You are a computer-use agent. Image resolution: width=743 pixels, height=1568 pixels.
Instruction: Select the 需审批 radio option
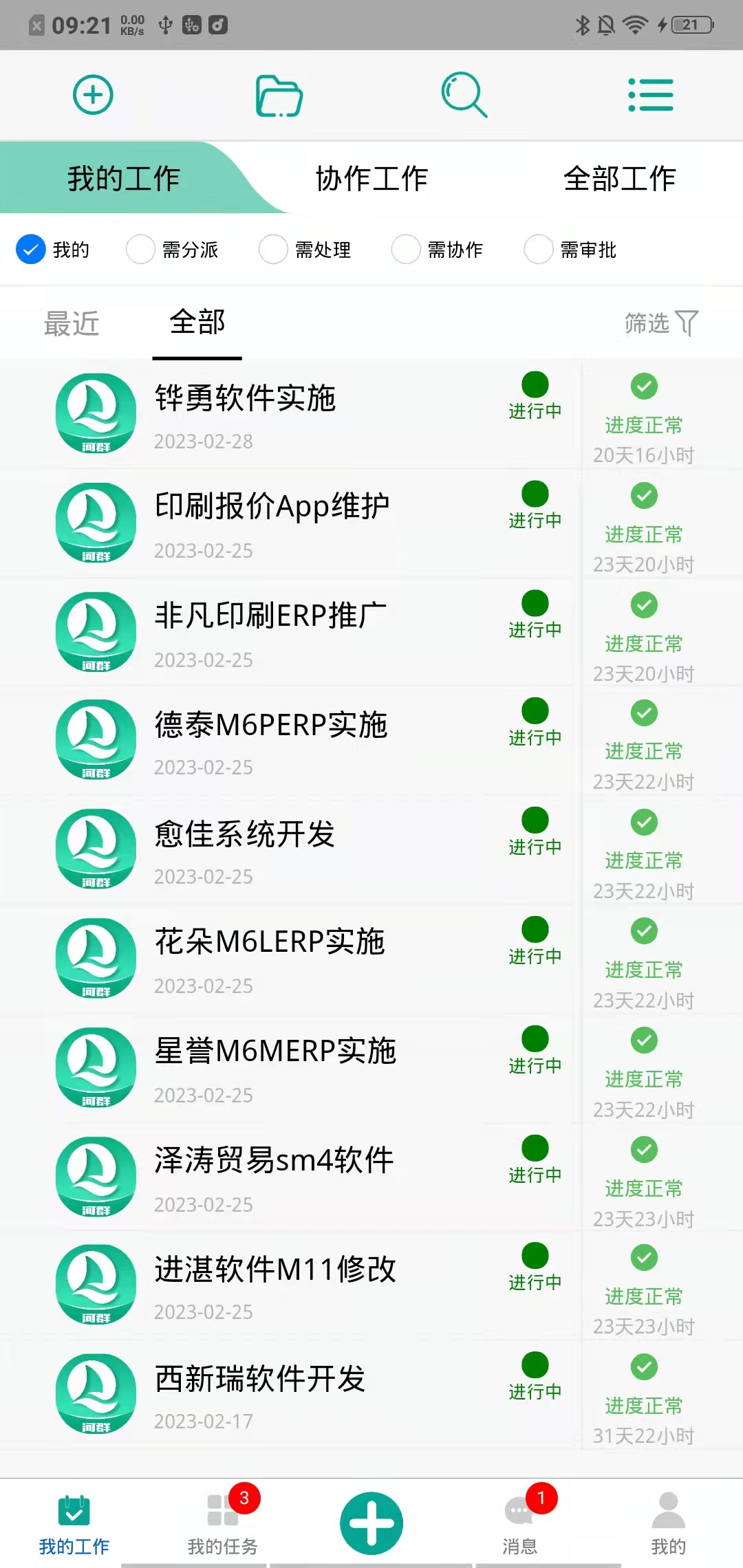tap(539, 250)
